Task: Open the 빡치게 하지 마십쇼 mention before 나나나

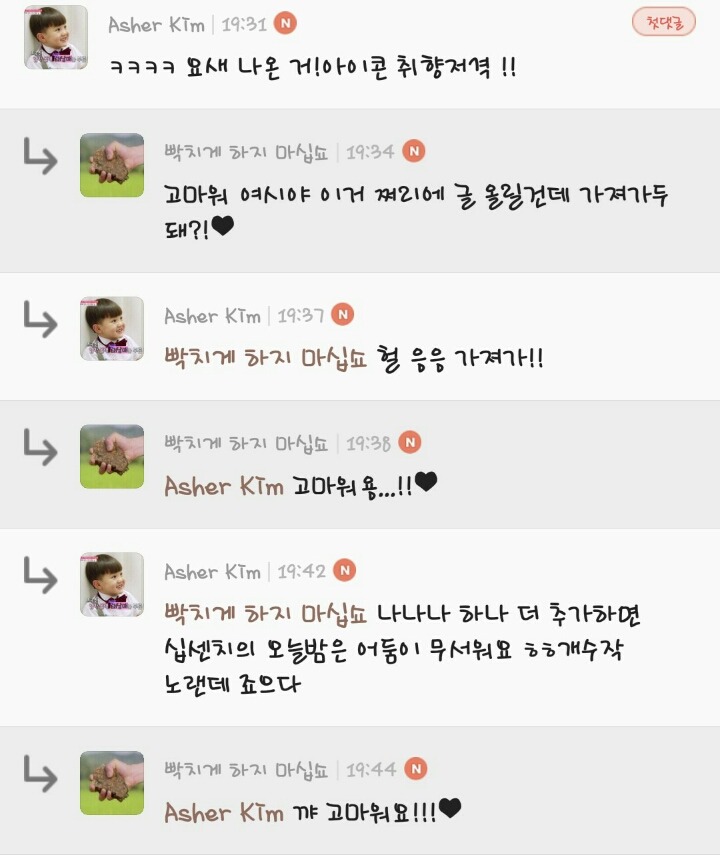Action: 265,613
